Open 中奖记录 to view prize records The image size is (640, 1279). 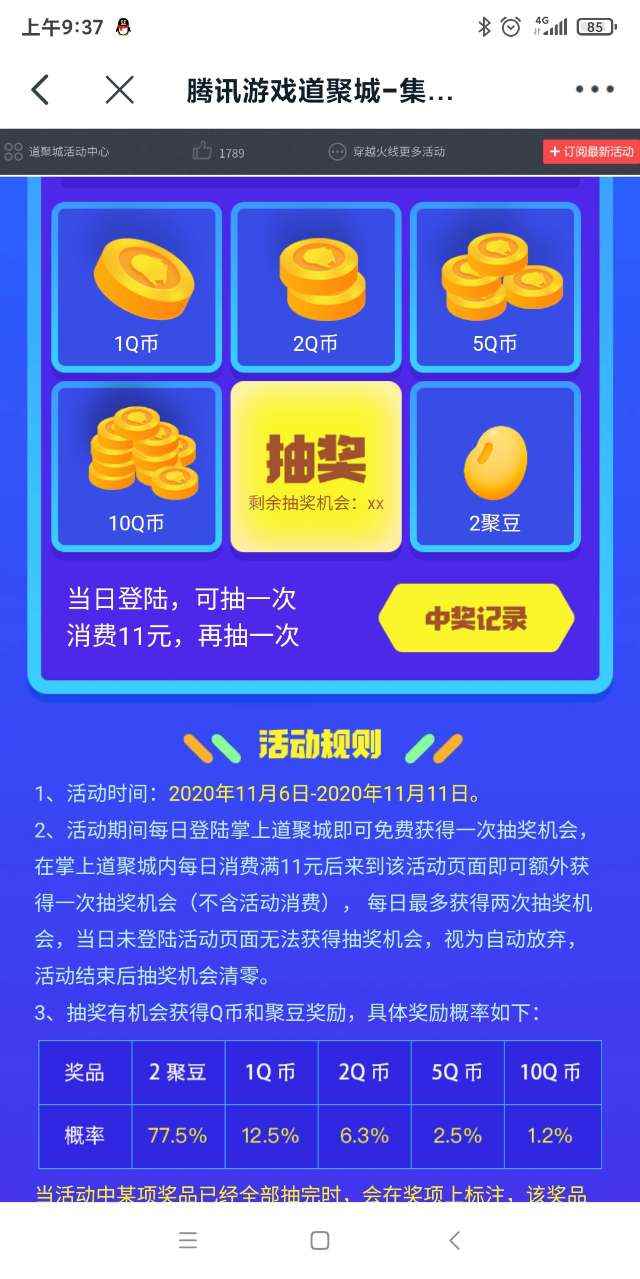coord(476,619)
